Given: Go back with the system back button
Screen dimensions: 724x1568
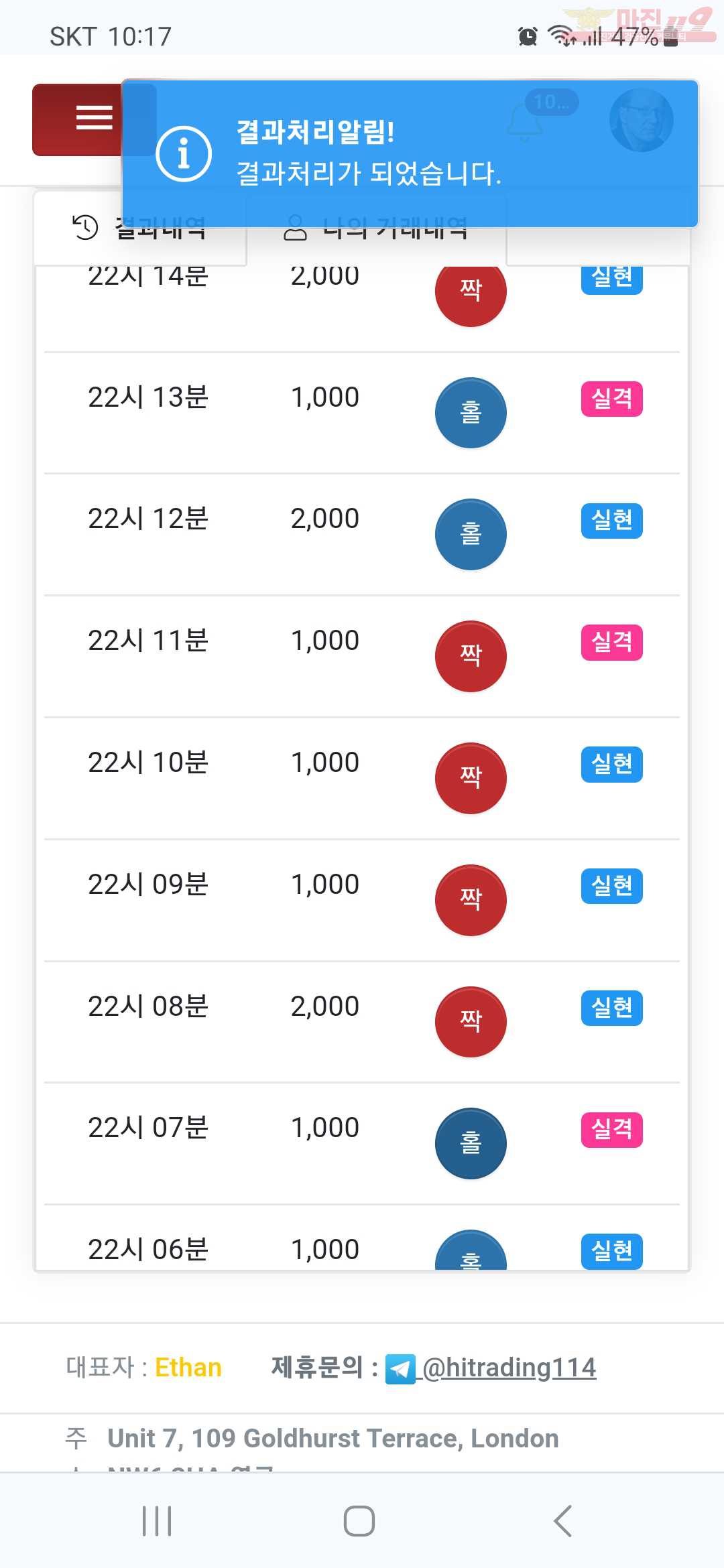Looking at the screenshot, I should pos(563,1521).
